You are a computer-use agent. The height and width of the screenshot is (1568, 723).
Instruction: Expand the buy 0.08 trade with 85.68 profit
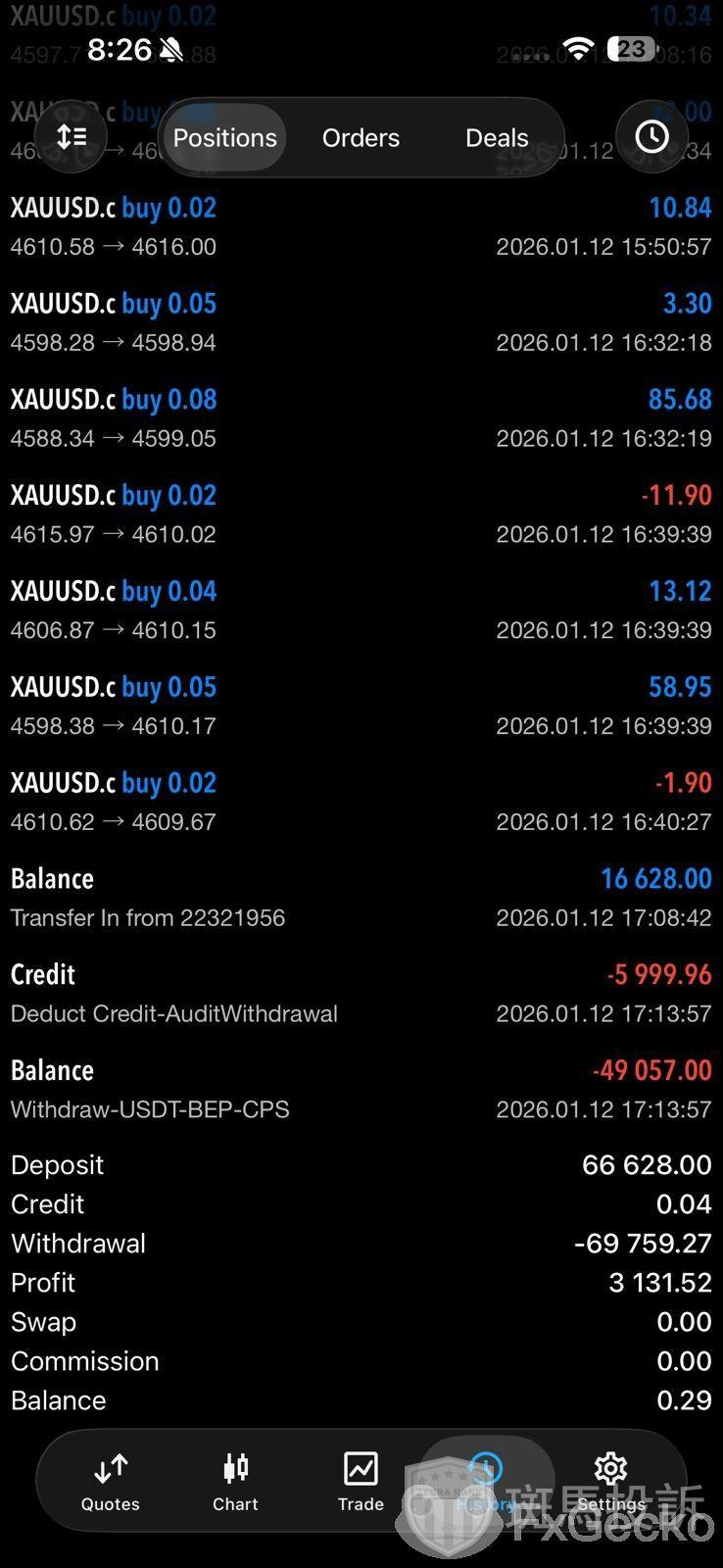(361, 417)
